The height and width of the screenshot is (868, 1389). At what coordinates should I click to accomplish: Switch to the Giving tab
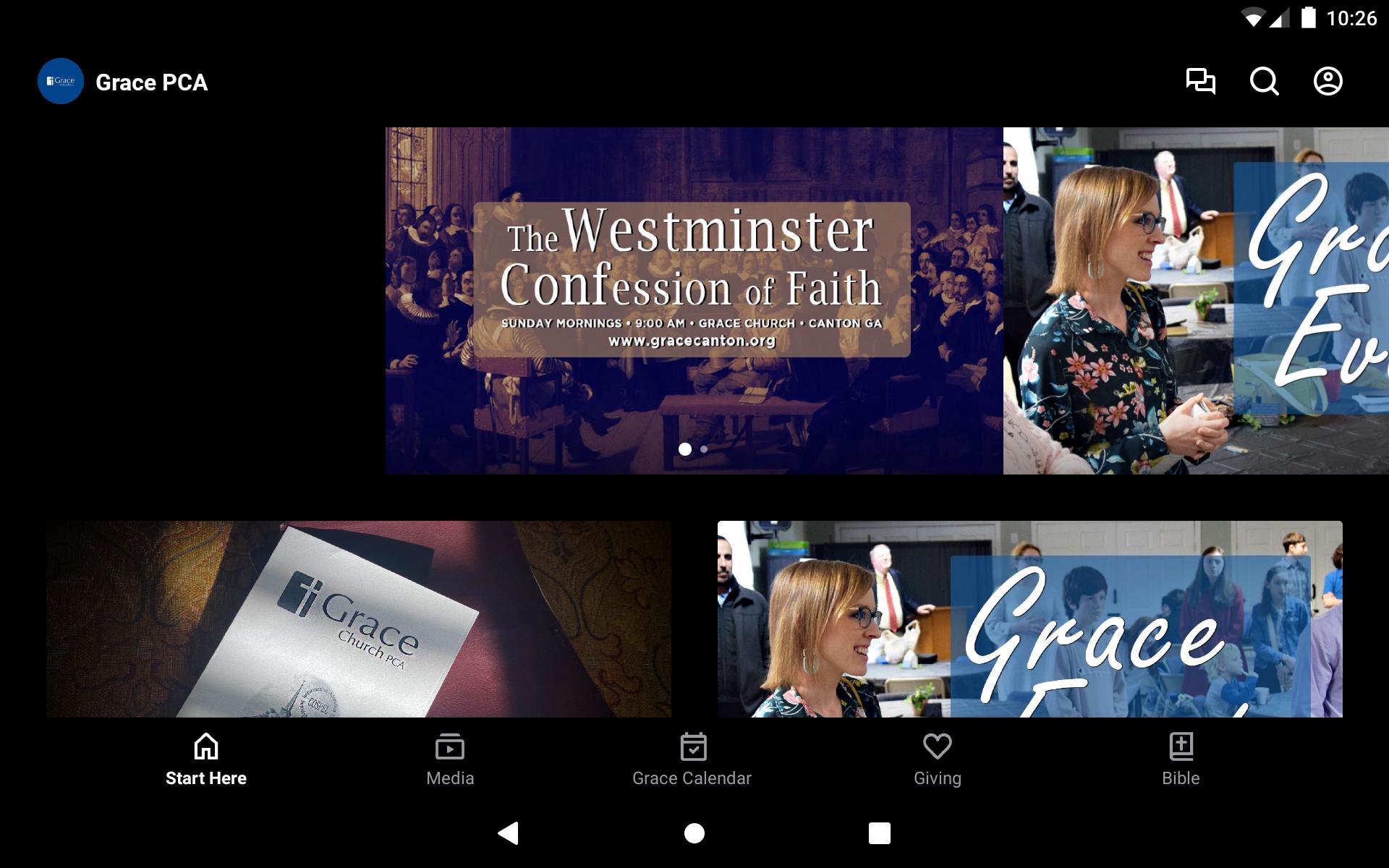(937, 759)
